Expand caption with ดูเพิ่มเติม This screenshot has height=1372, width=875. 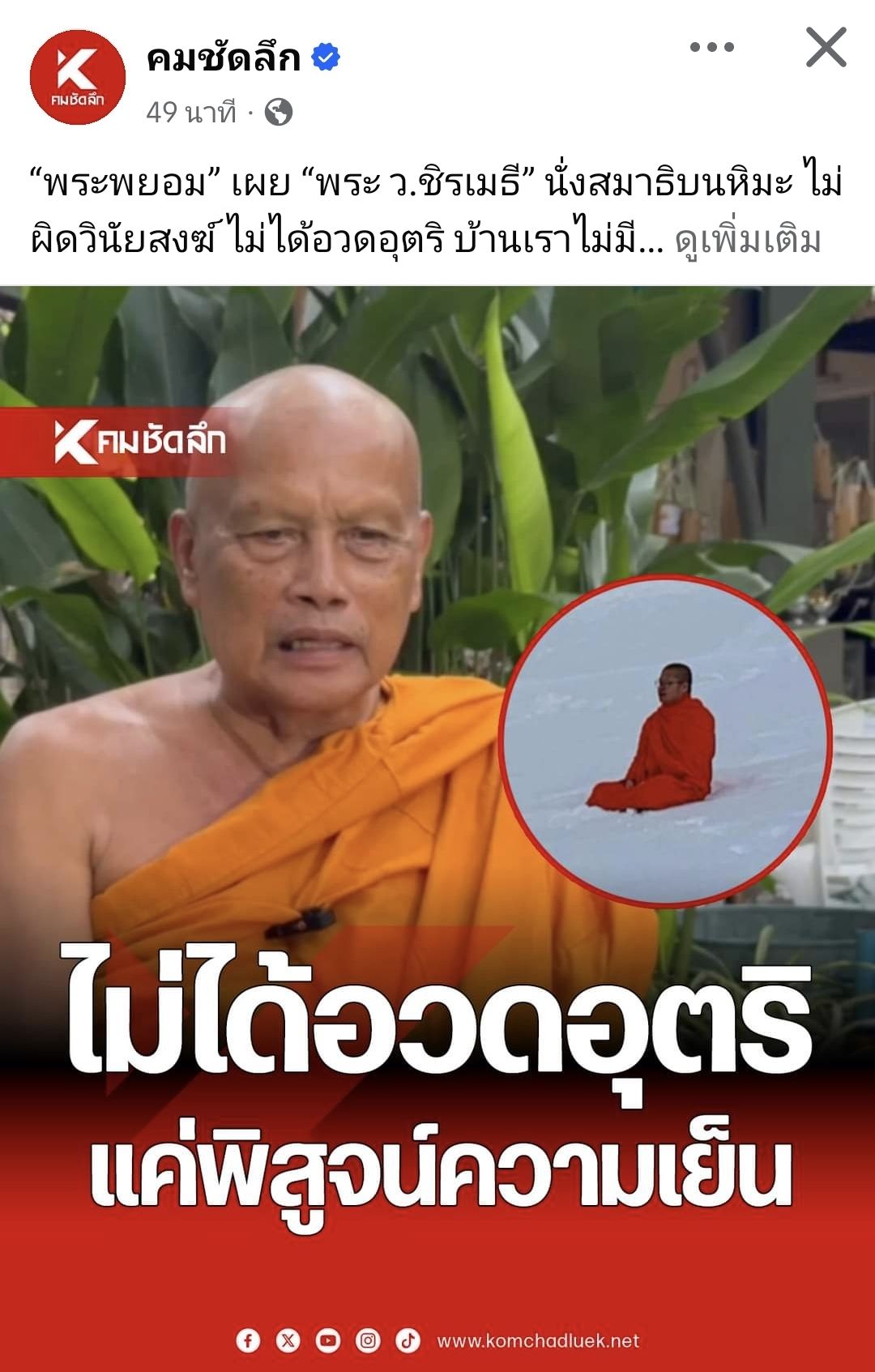pos(748,241)
